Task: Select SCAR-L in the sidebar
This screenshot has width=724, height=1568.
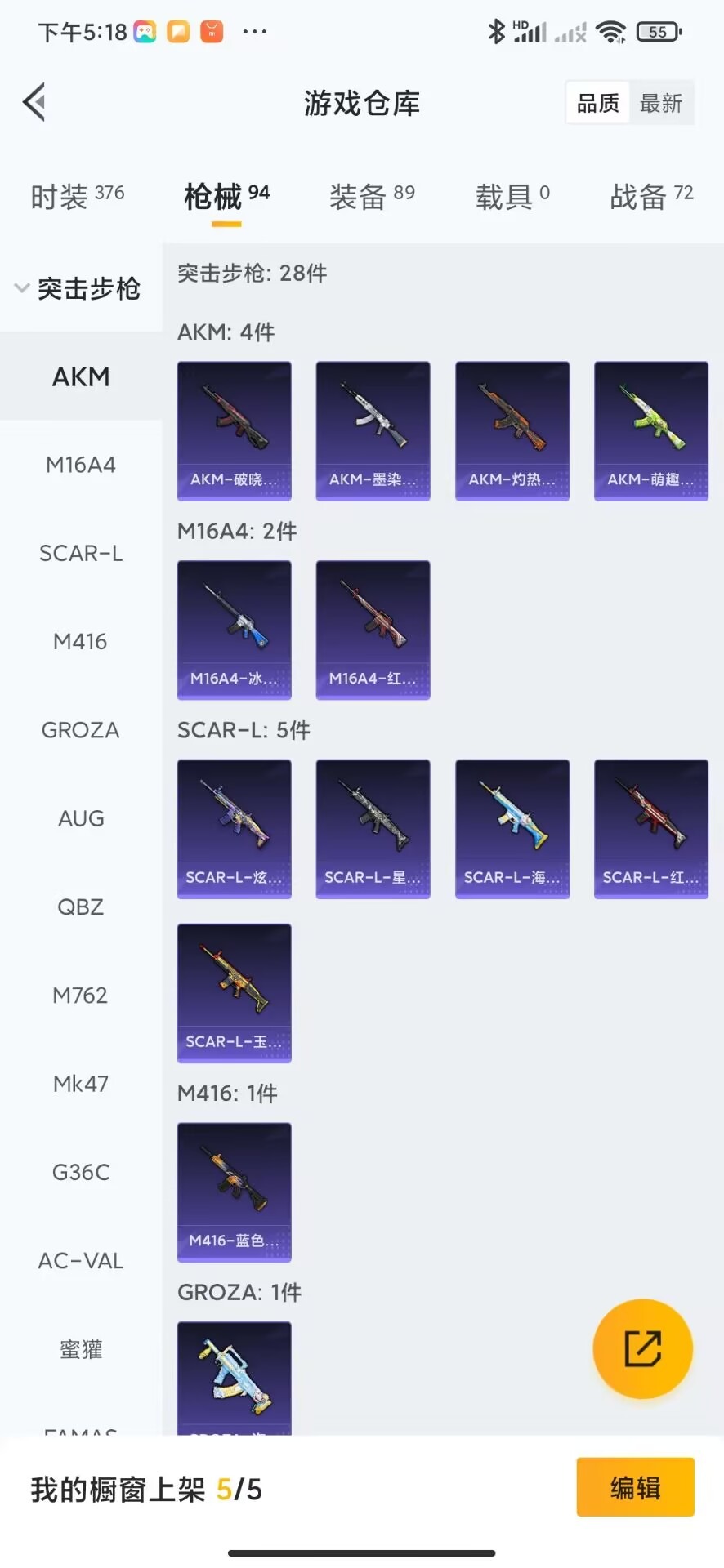Action: pyautogui.click(x=80, y=553)
